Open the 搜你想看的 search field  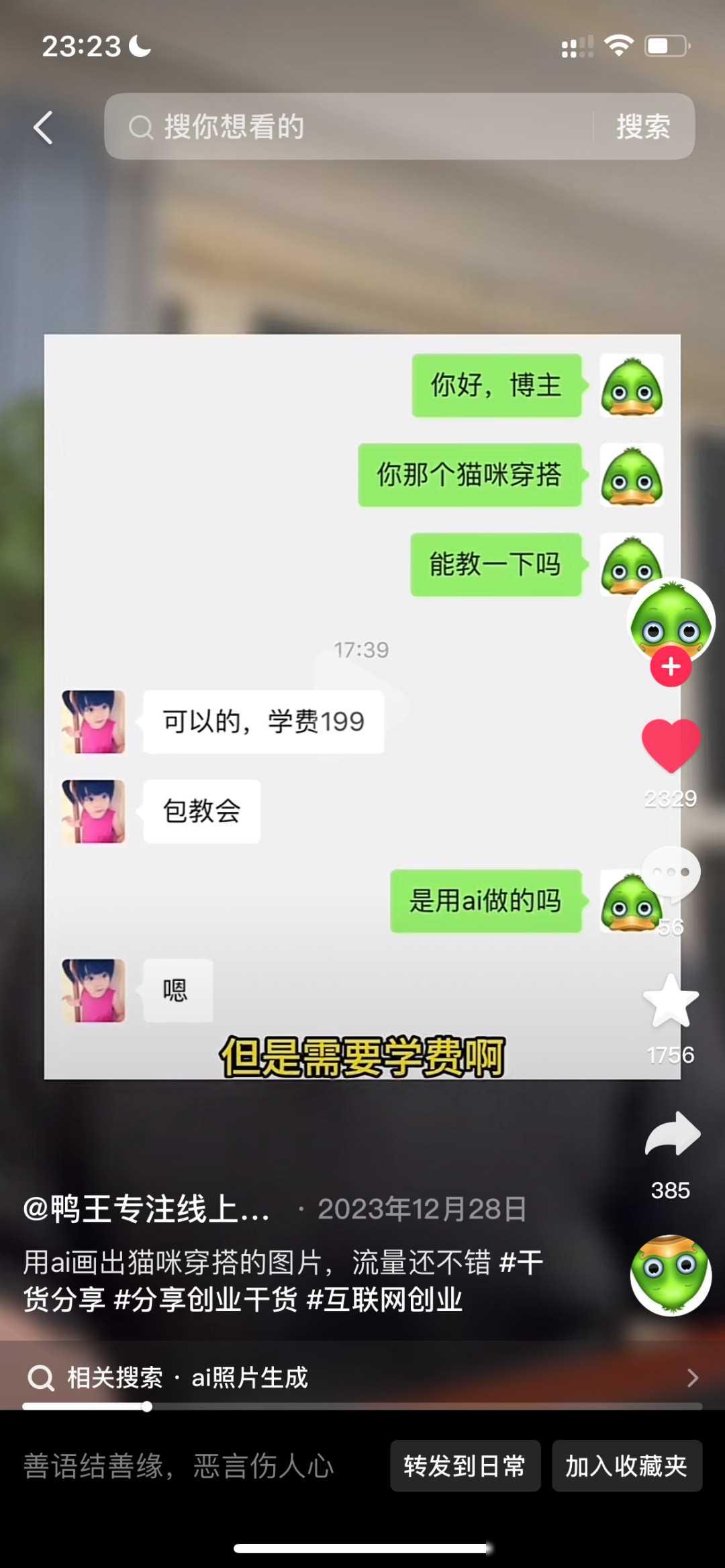349,127
